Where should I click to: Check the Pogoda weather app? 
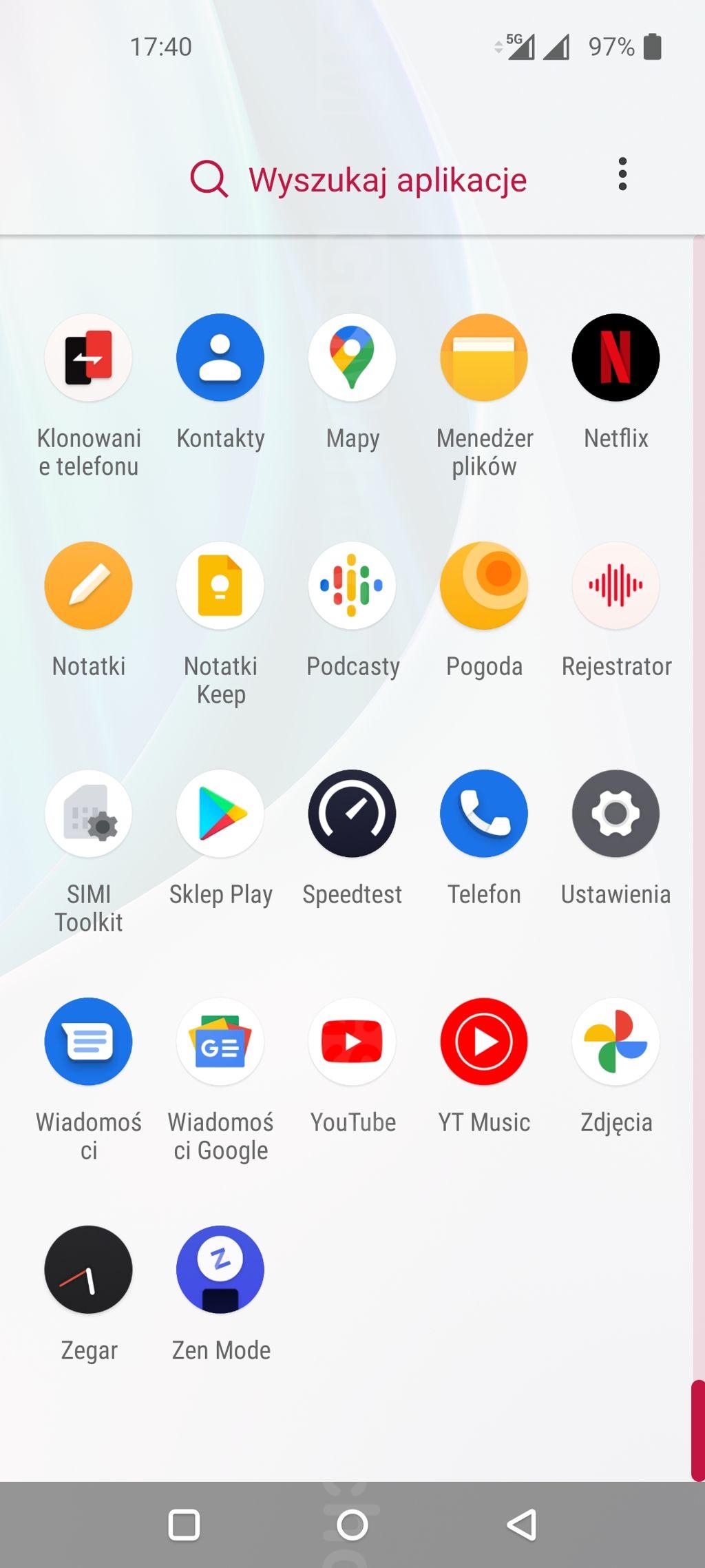(x=484, y=586)
